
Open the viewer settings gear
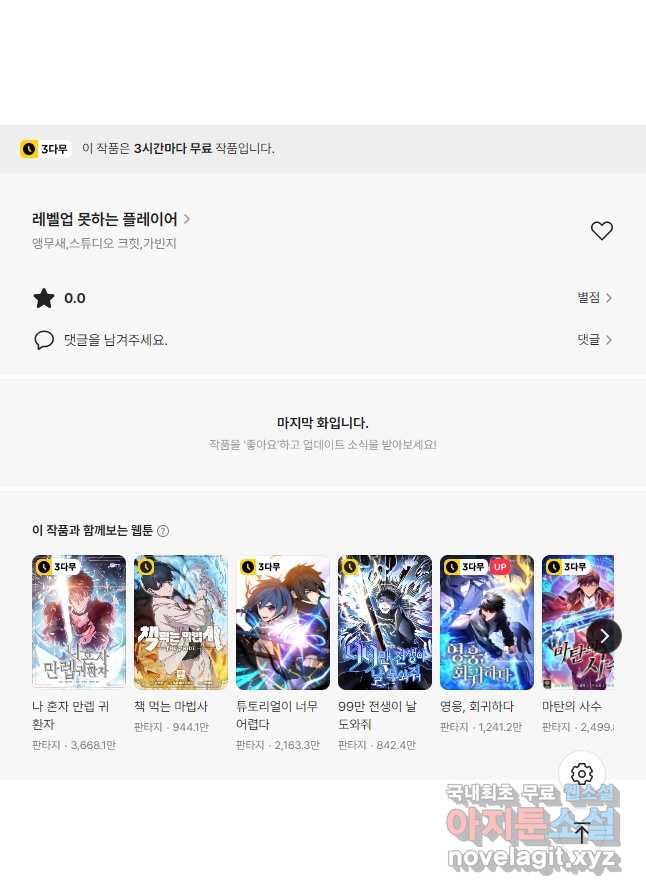pos(582,774)
